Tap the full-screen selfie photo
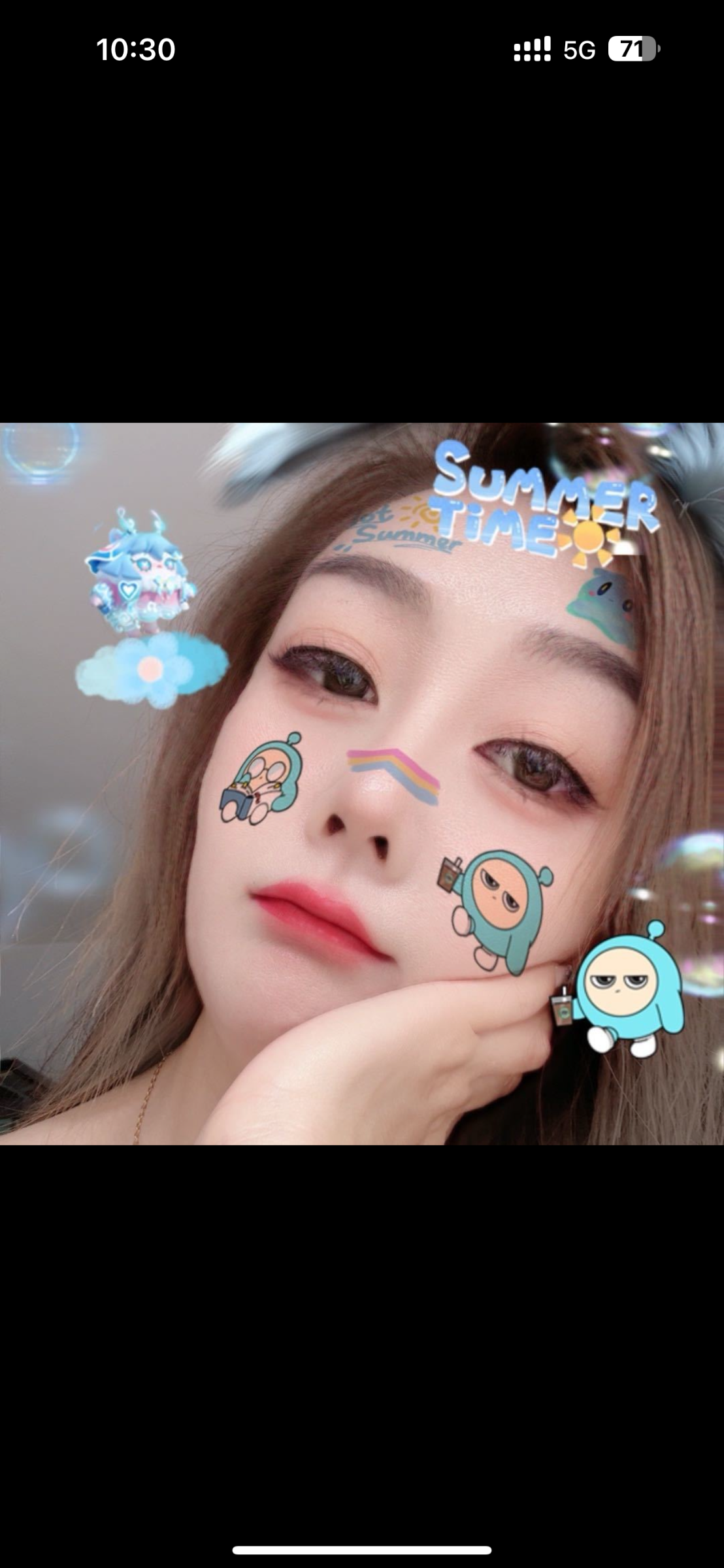This screenshot has height=1568, width=724. 362,783
